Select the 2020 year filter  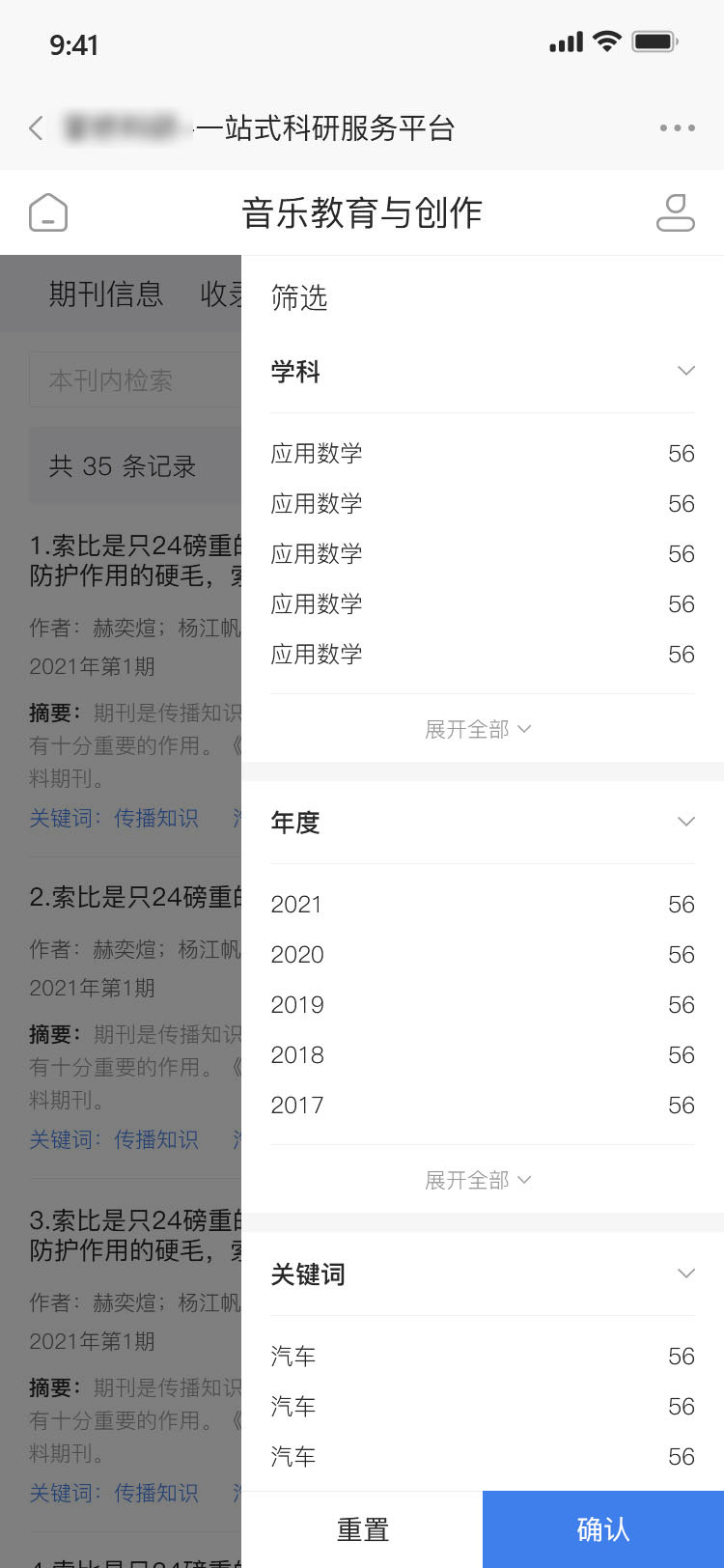pyautogui.click(x=483, y=955)
